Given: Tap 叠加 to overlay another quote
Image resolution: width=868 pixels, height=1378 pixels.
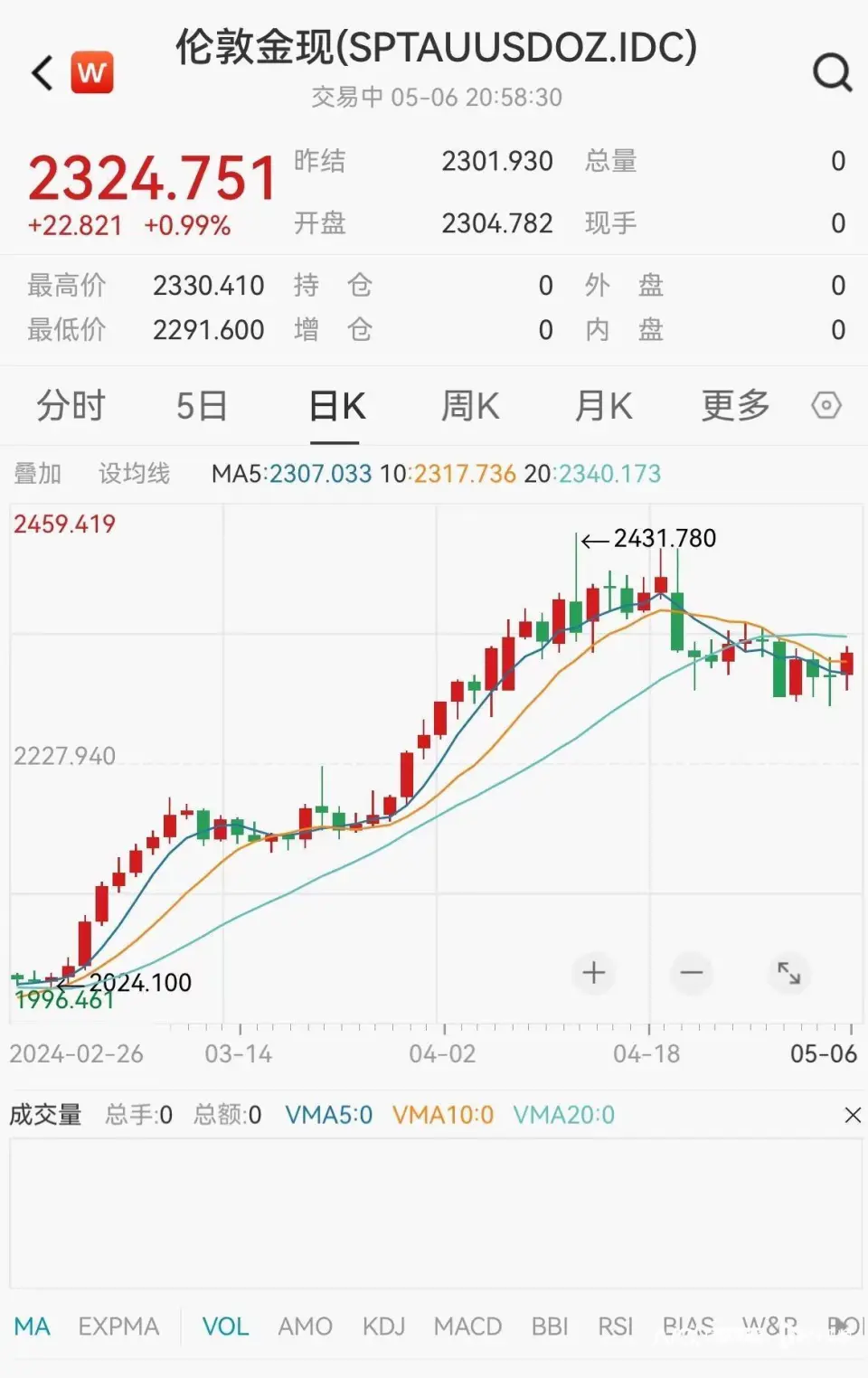Looking at the screenshot, I should click(37, 473).
